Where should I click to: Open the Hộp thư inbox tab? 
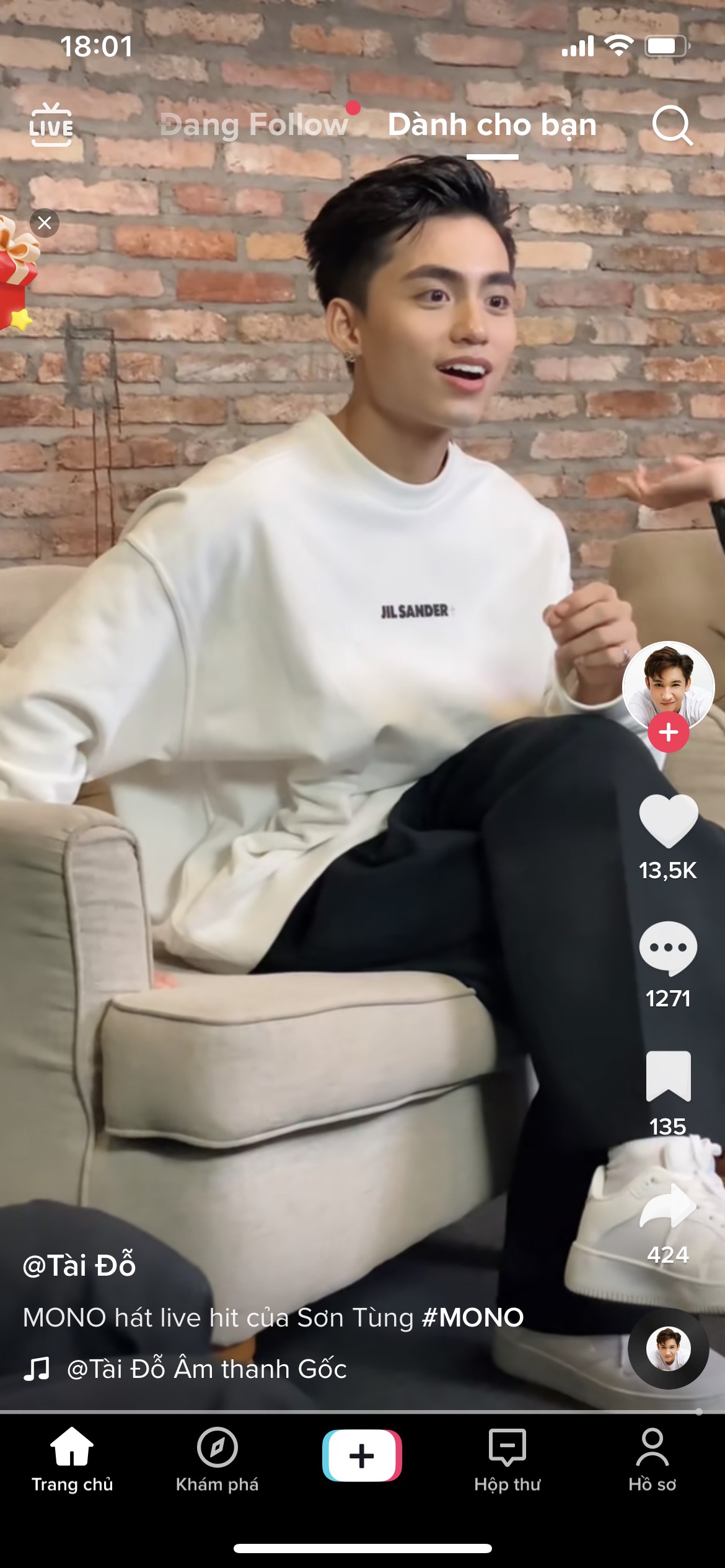tap(507, 1459)
